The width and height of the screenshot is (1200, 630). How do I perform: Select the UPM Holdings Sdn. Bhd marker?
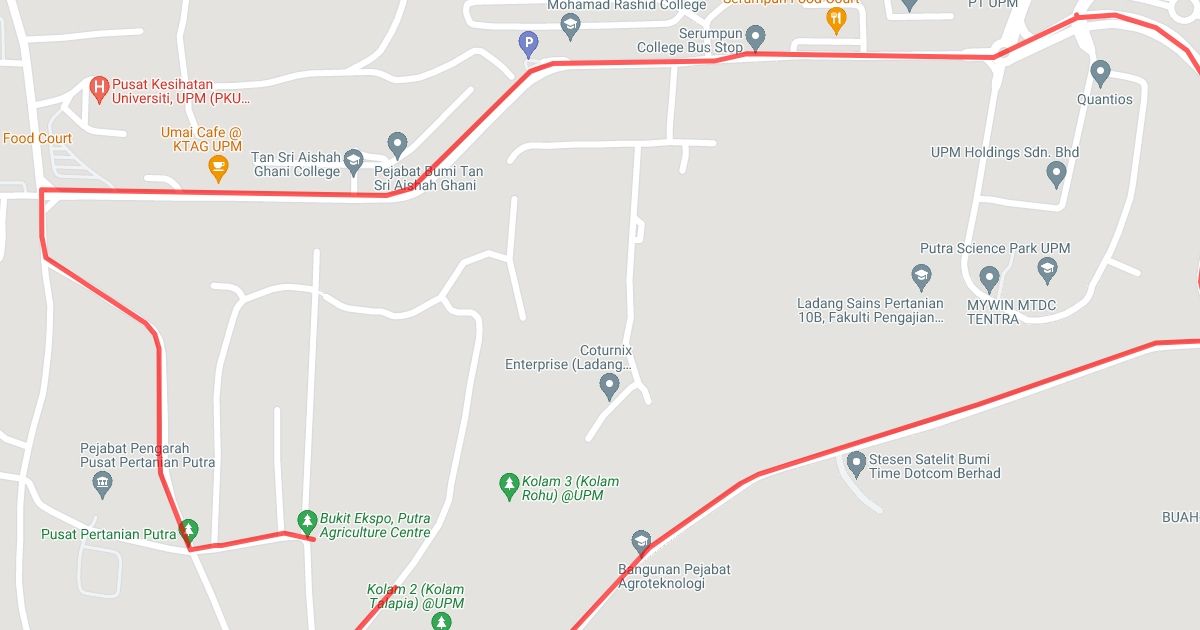tap(1056, 175)
